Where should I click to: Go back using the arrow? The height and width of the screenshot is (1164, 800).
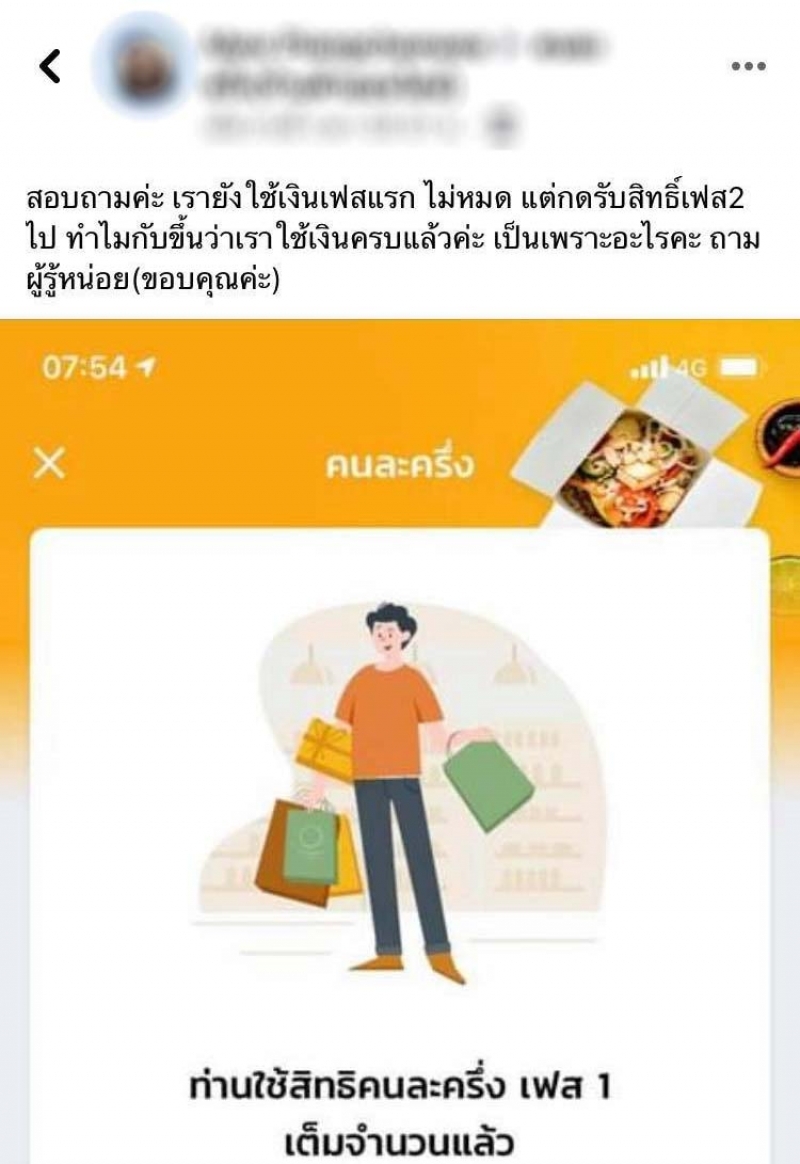[x=49, y=66]
